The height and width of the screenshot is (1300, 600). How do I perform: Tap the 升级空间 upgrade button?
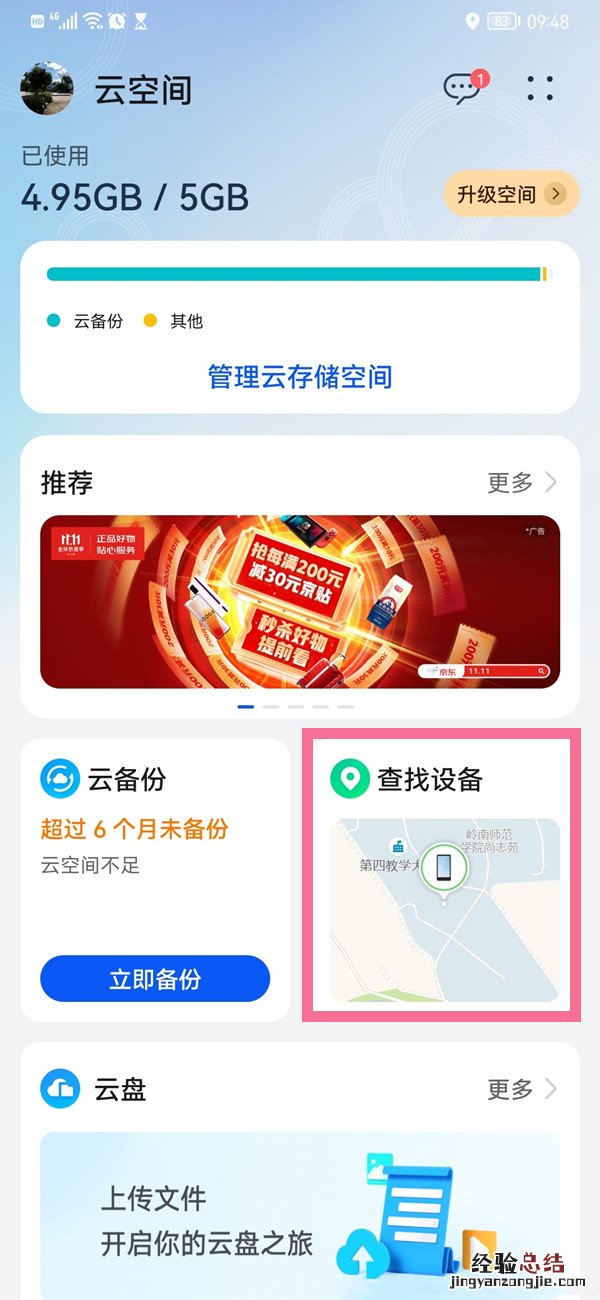(511, 194)
